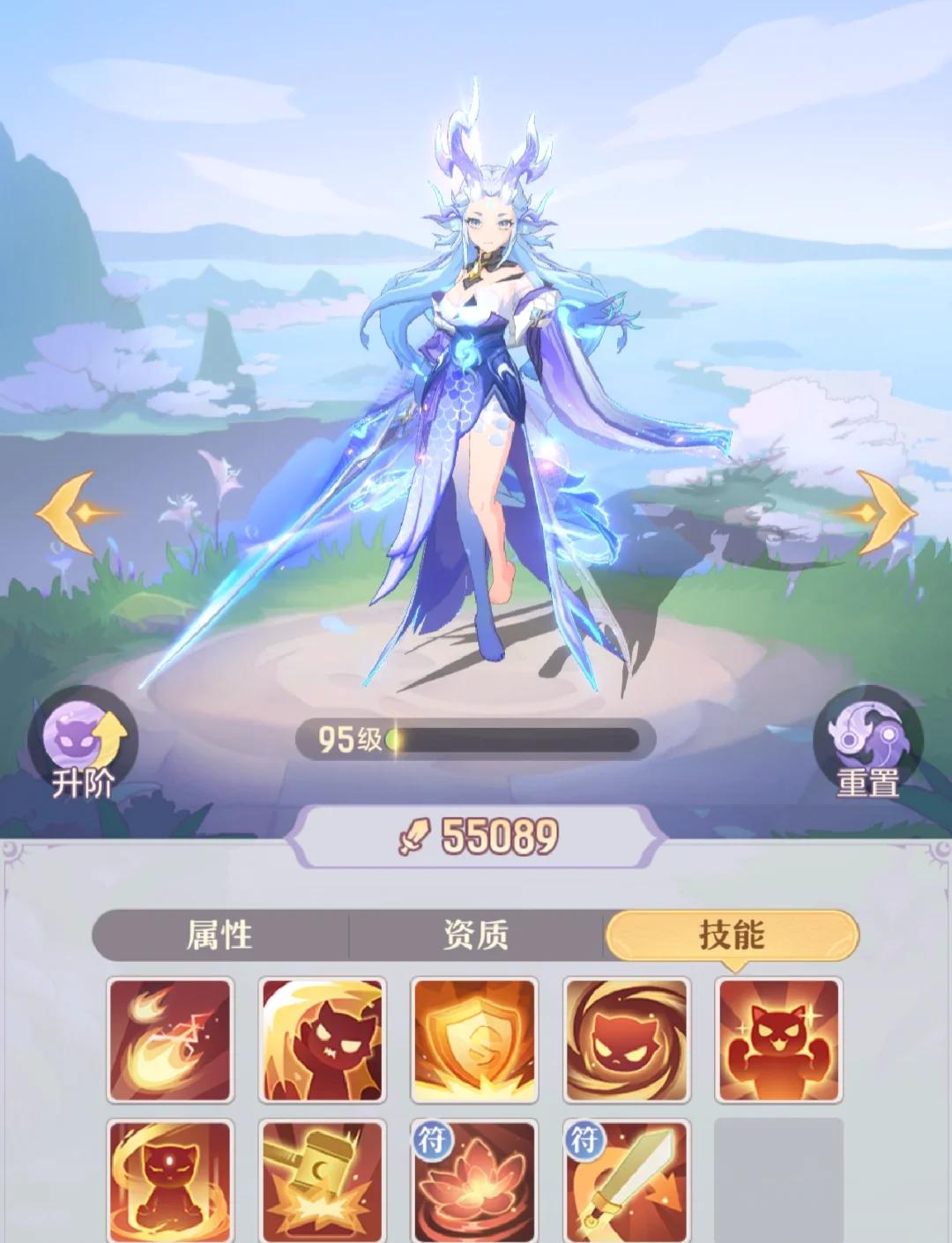Select the sword talisman skill
The image size is (952, 1243).
click(627, 1180)
